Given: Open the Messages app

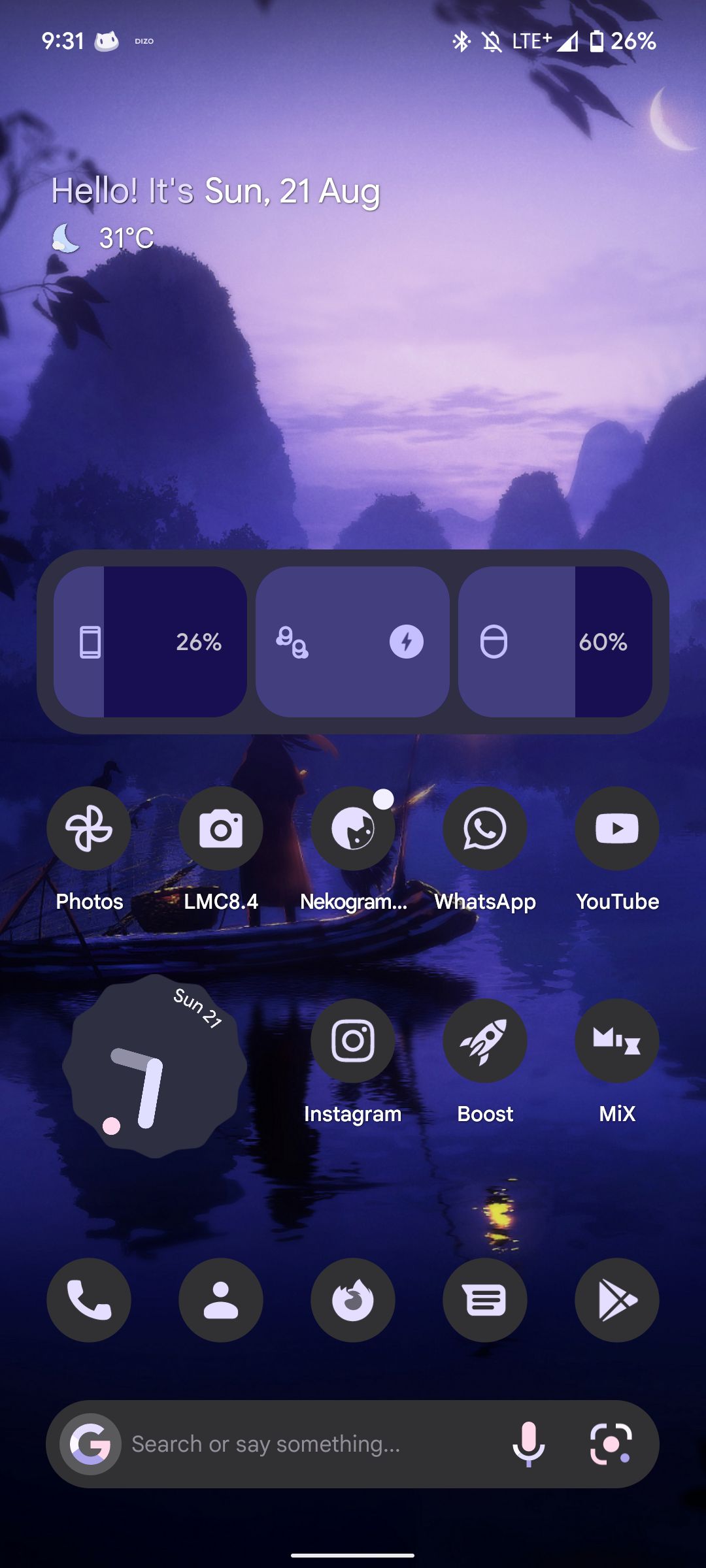Looking at the screenshot, I should coord(485,1300).
